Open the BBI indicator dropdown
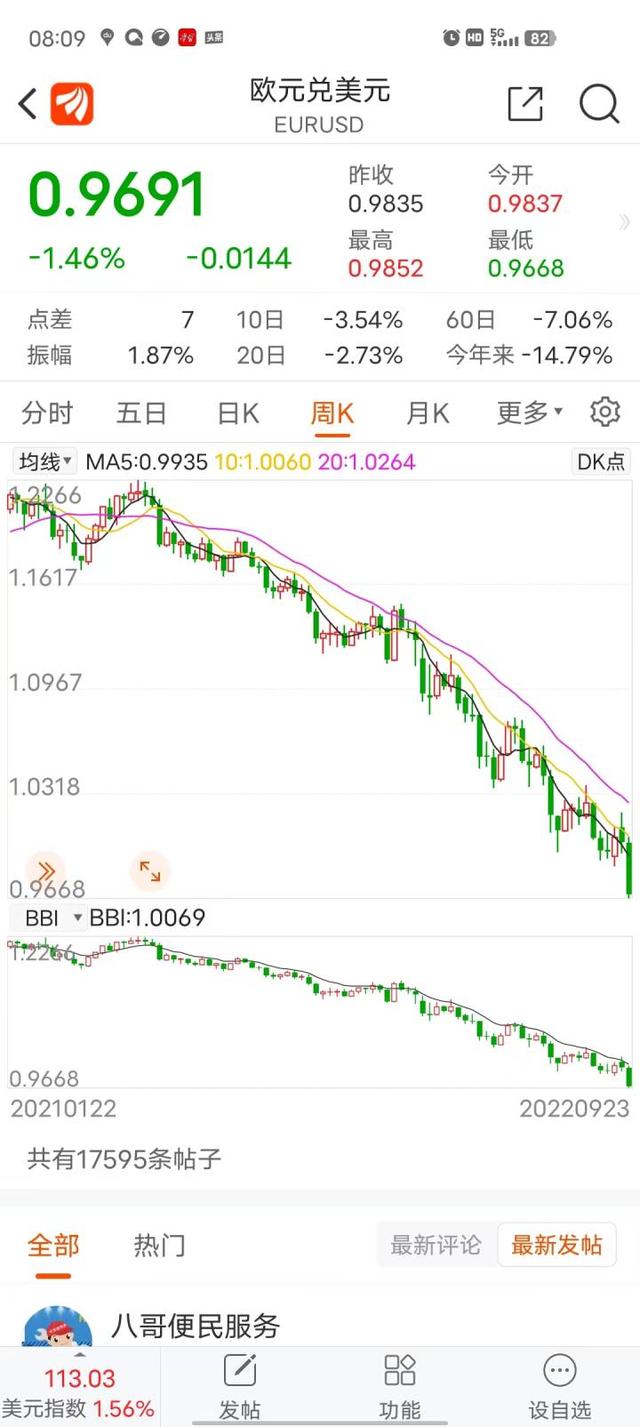This screenshot has width=640, height=1427. point(48,917)
